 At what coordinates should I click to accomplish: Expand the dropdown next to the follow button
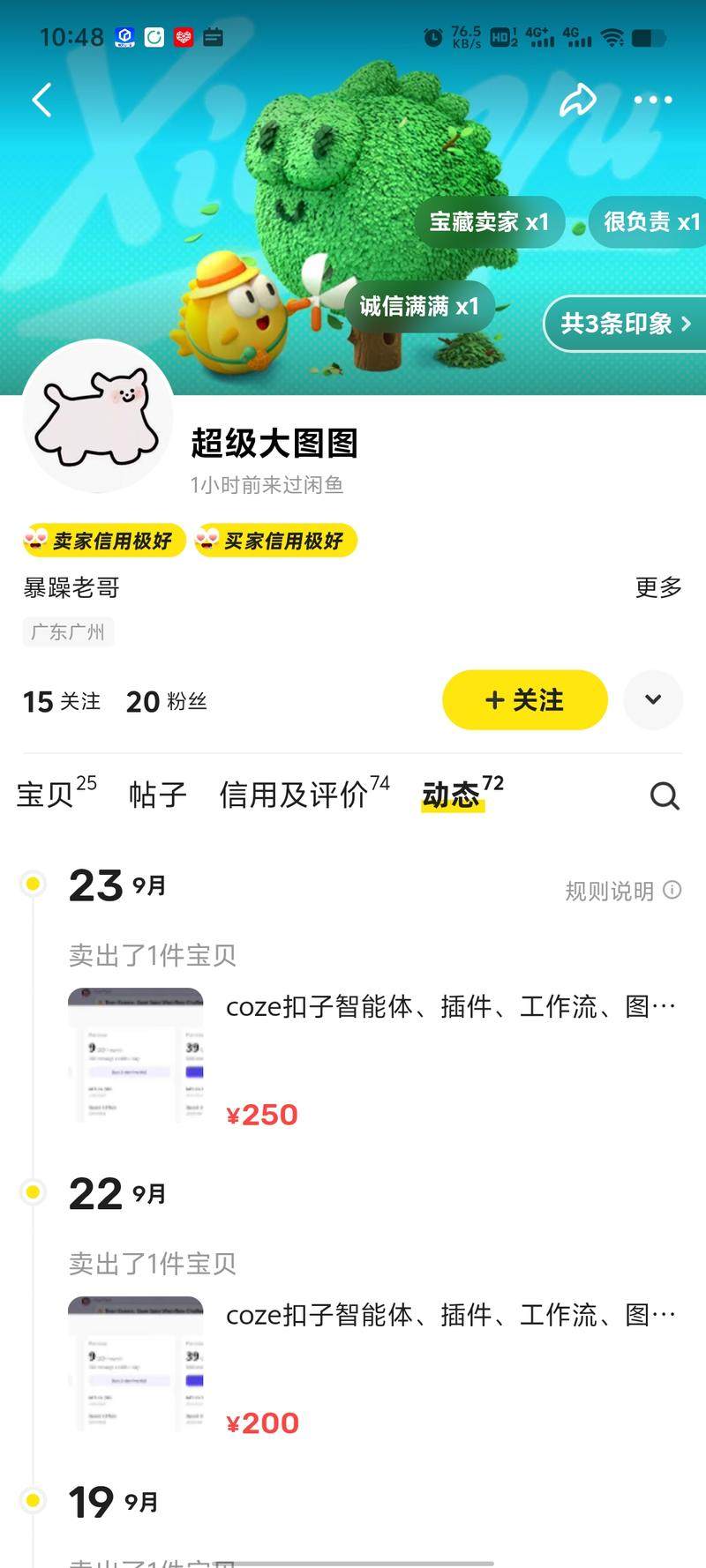pyautogui.click(x=652, y=700)
